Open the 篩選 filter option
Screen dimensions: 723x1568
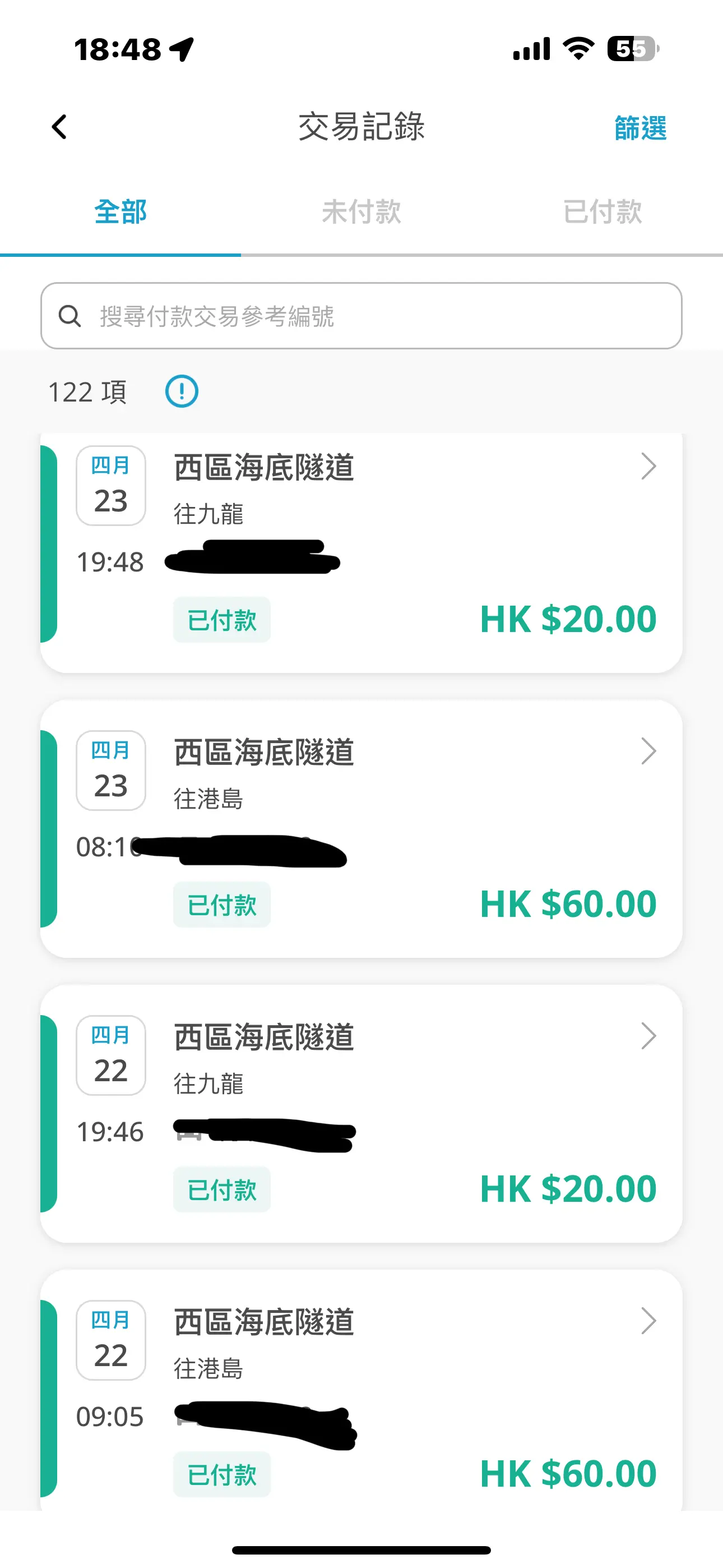[640, 128]
